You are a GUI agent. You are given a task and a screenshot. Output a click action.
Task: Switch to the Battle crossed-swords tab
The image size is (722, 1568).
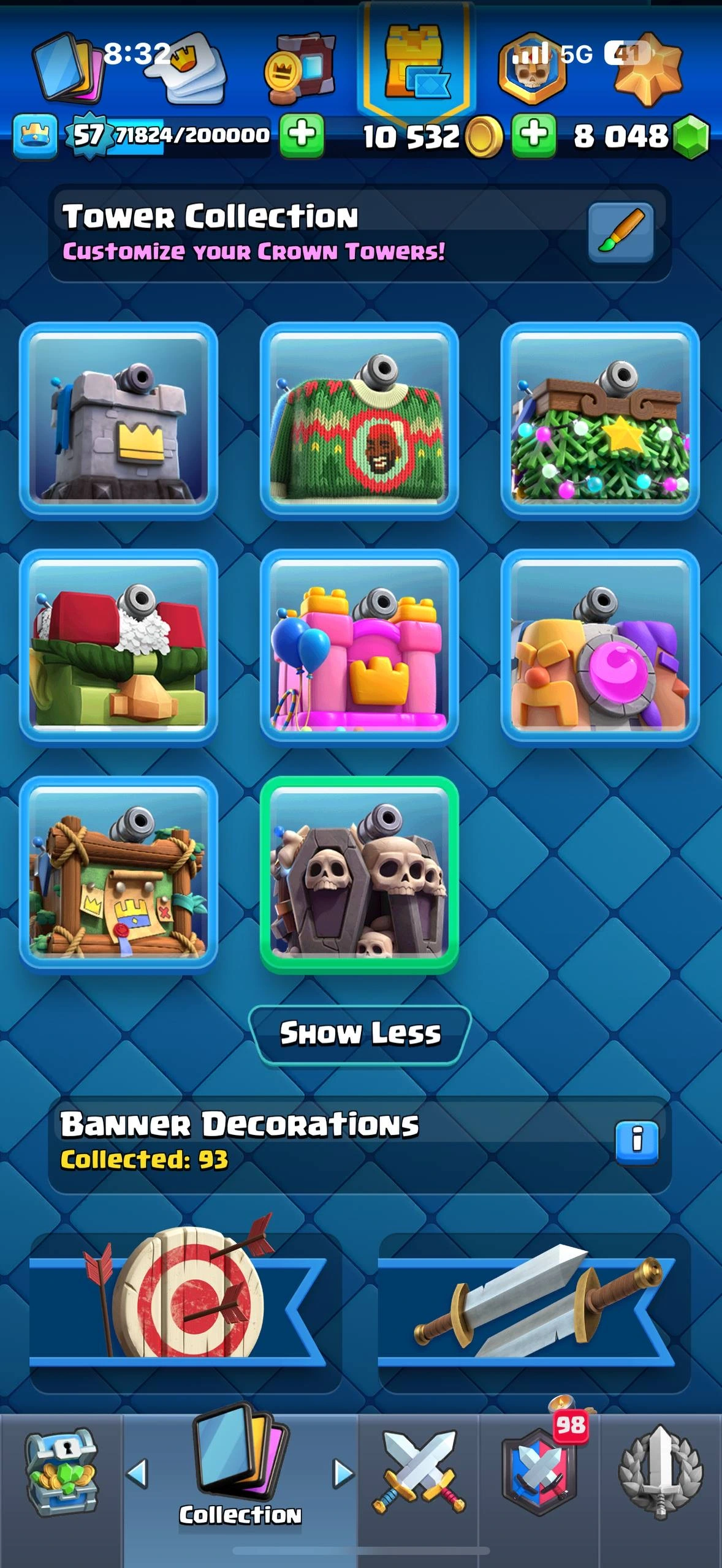[419, 1472]
